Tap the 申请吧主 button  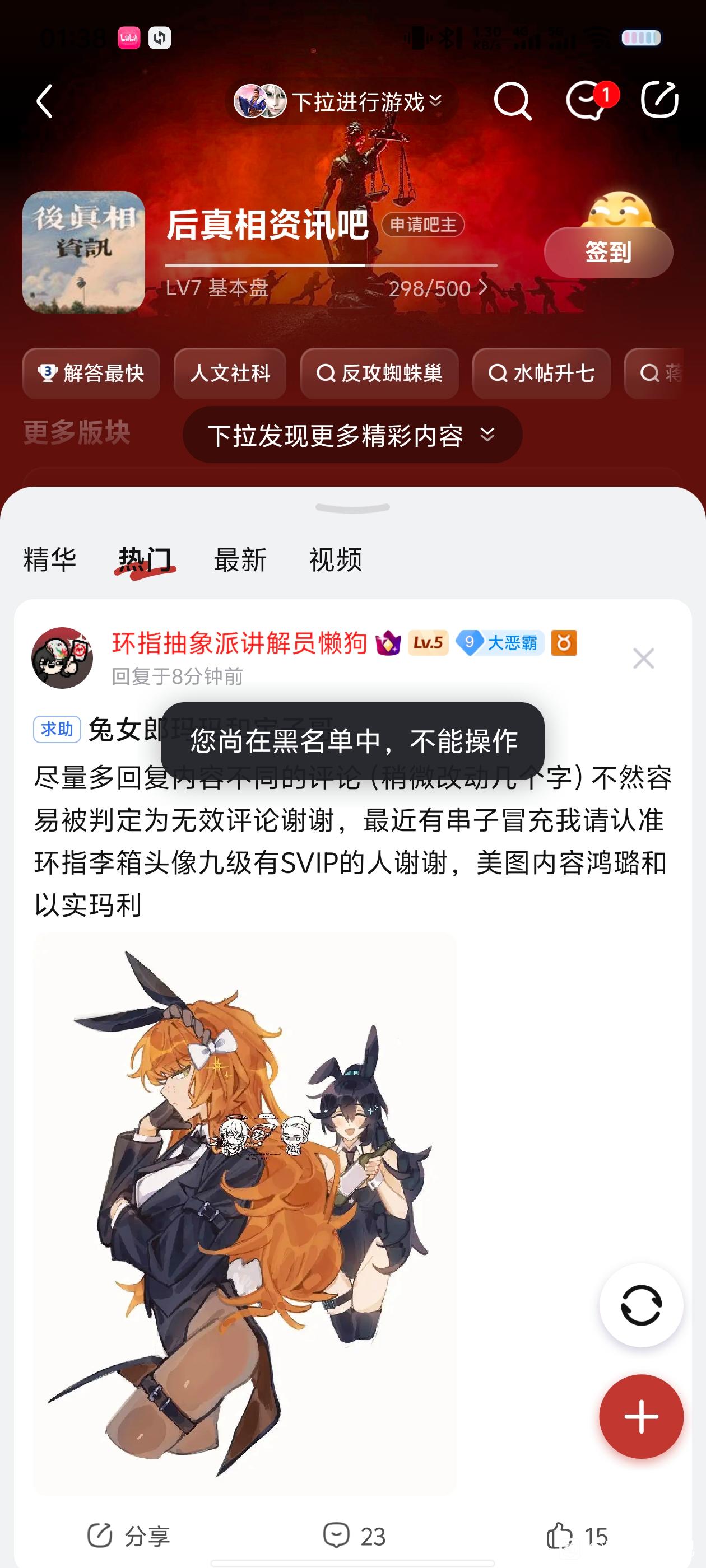point(422,225)
